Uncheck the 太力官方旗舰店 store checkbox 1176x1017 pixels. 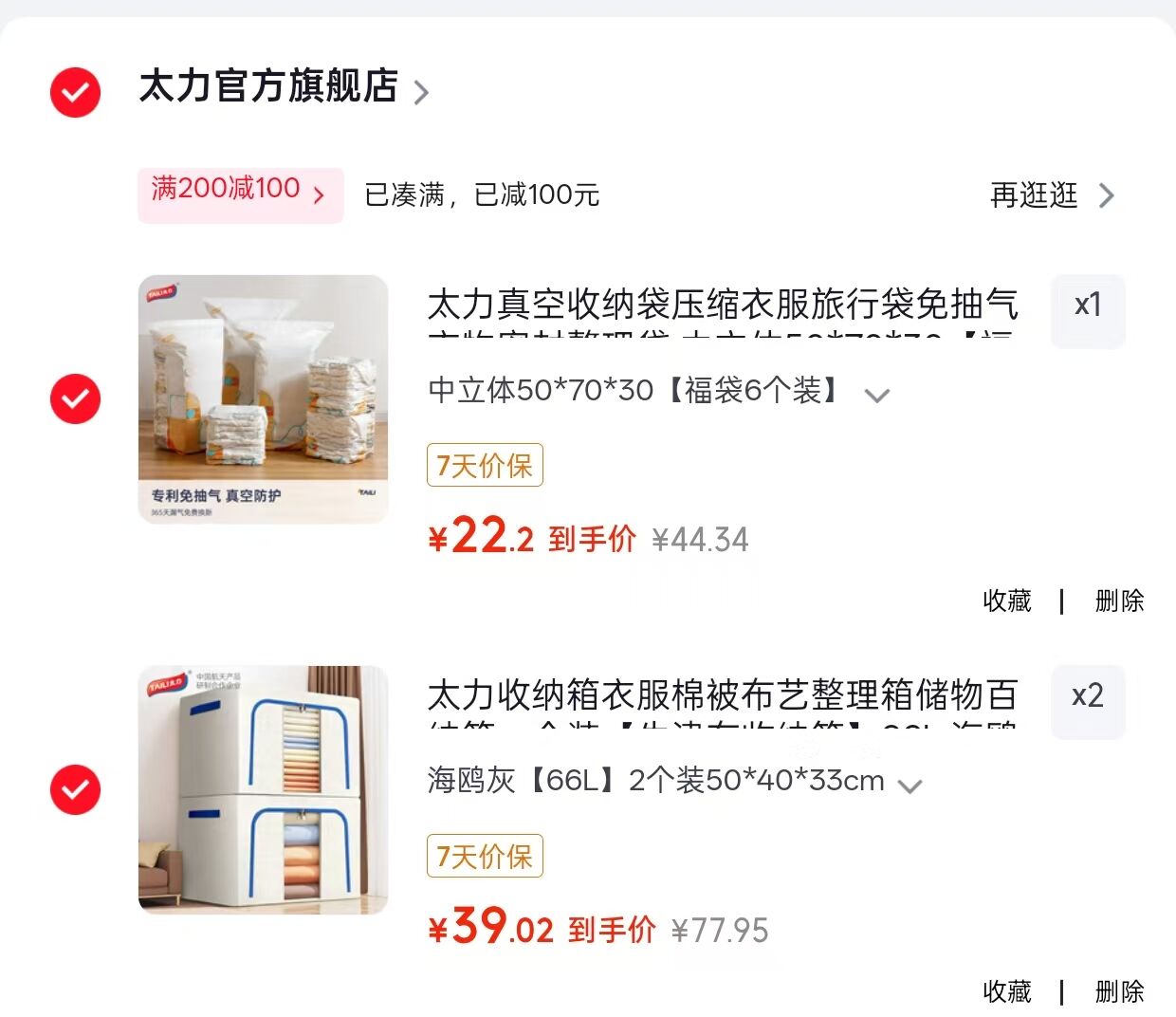(x=75, y=93)
